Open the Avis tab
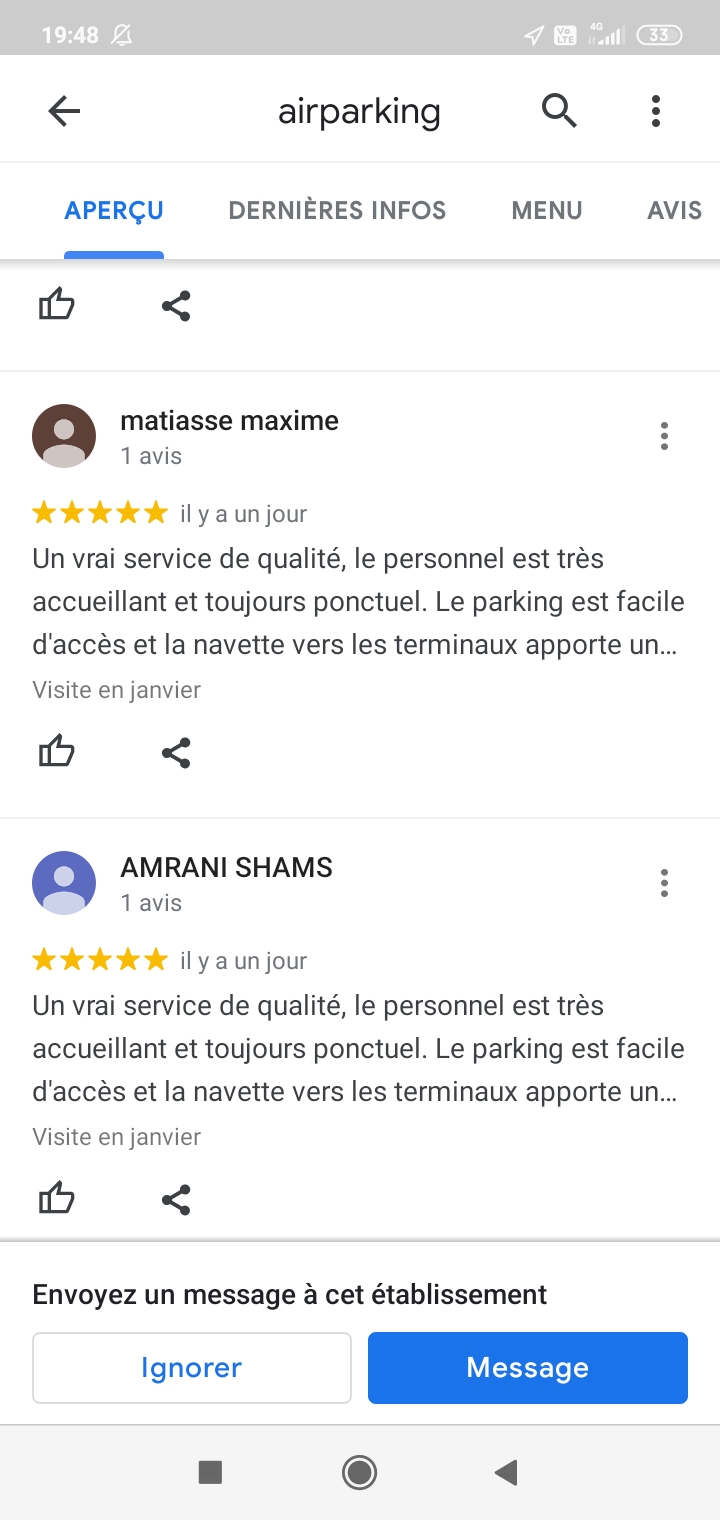This screenshot has height=1520, width=720. pyautogui.click(x=675, y=211)
